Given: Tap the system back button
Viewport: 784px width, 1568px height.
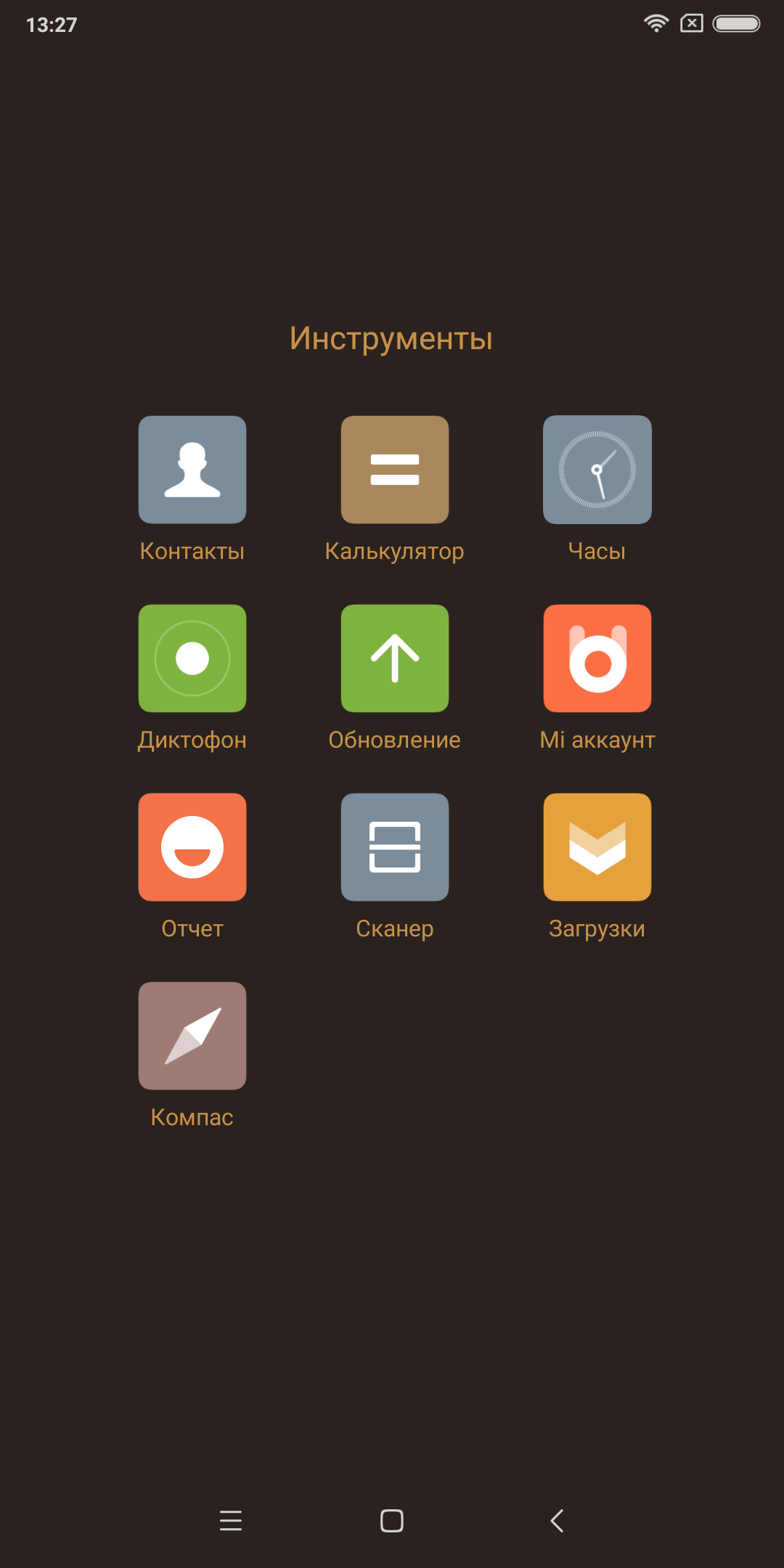Looking at the screenshot, I should pyautogui.click(x=557, y=1520).
